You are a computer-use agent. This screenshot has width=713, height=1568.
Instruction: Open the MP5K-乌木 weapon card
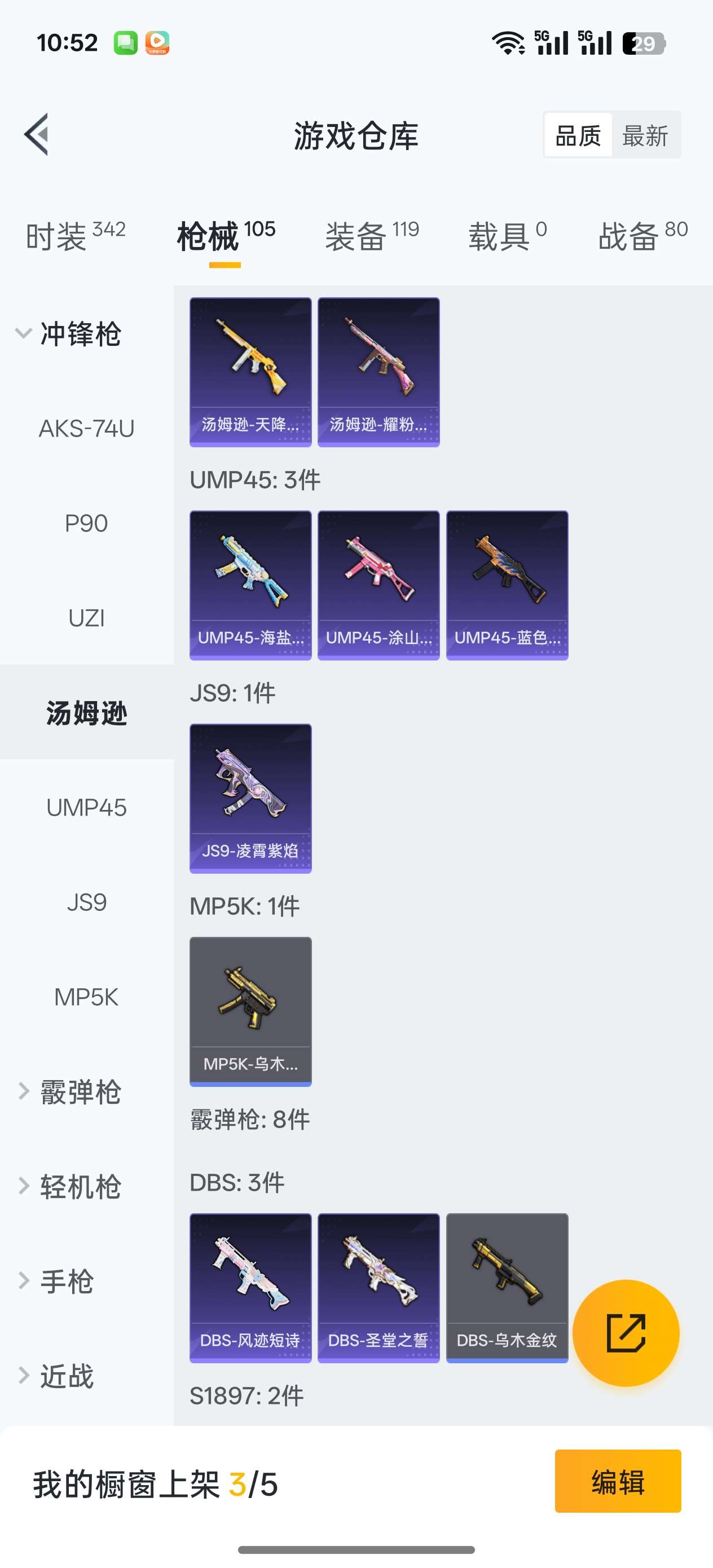point(250,1010)
